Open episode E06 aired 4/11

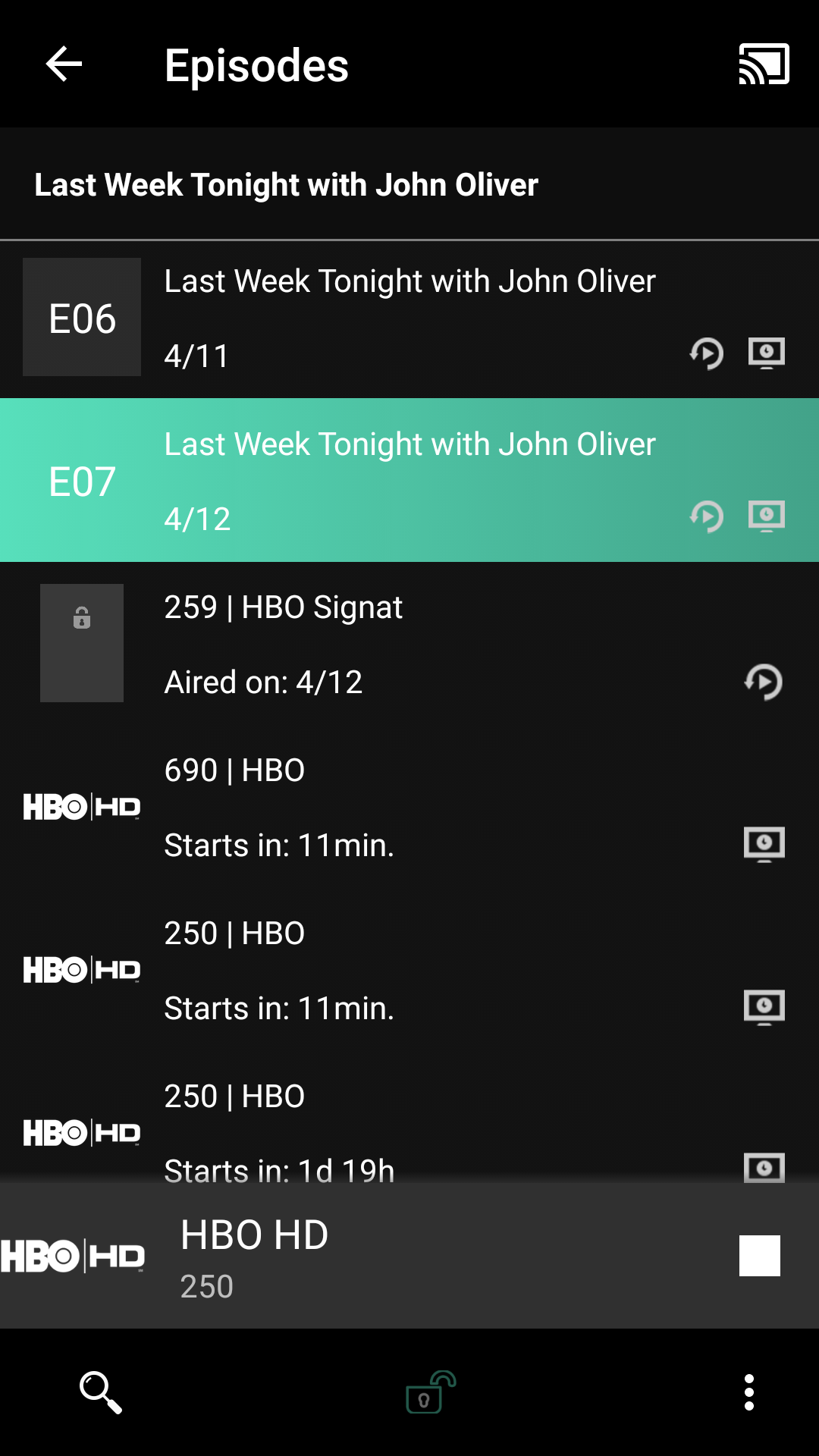(x=409, y=318)
